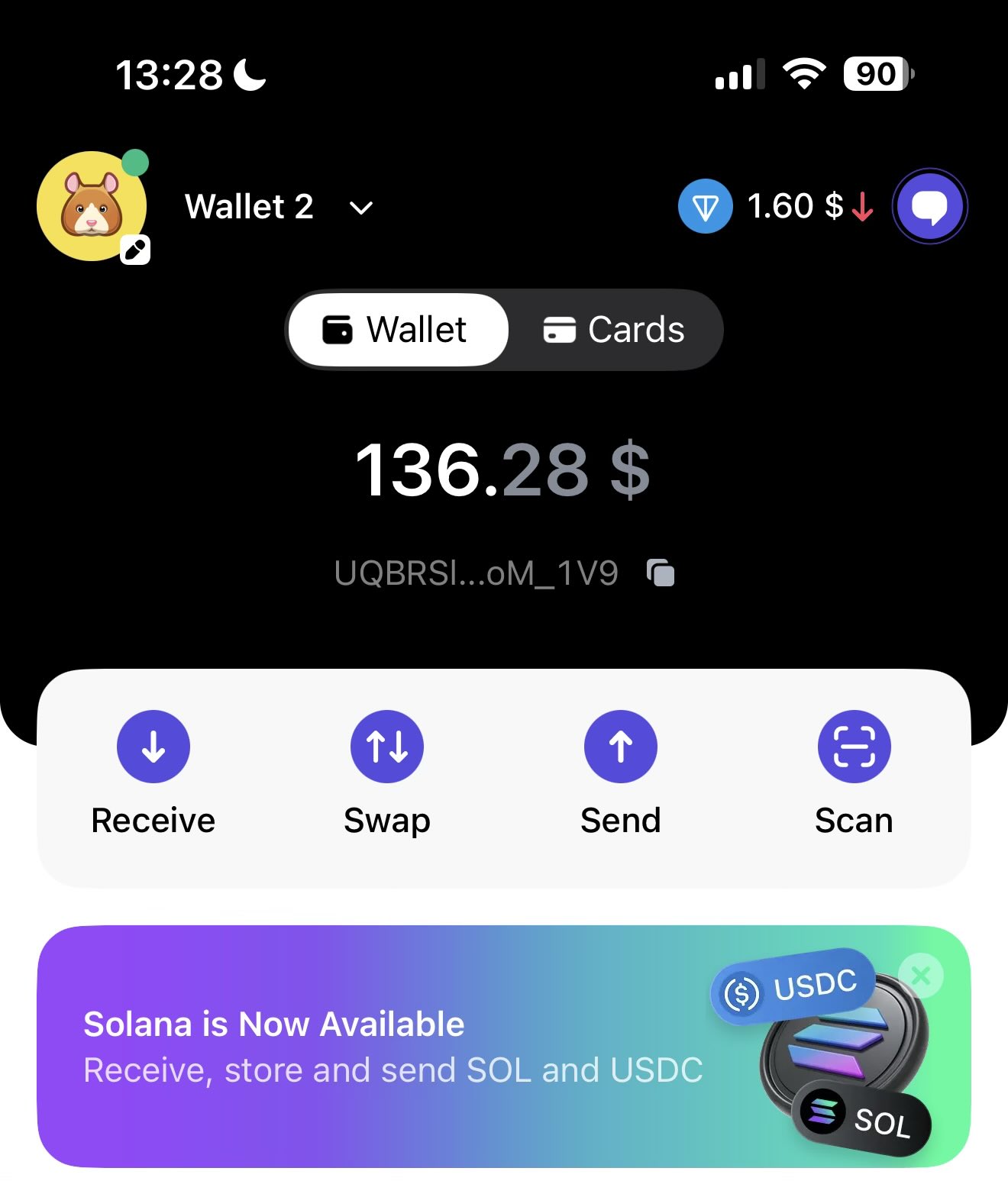Switch to the Cards tab
The height and width of the screenshot is (1181, 1008).
614,330
